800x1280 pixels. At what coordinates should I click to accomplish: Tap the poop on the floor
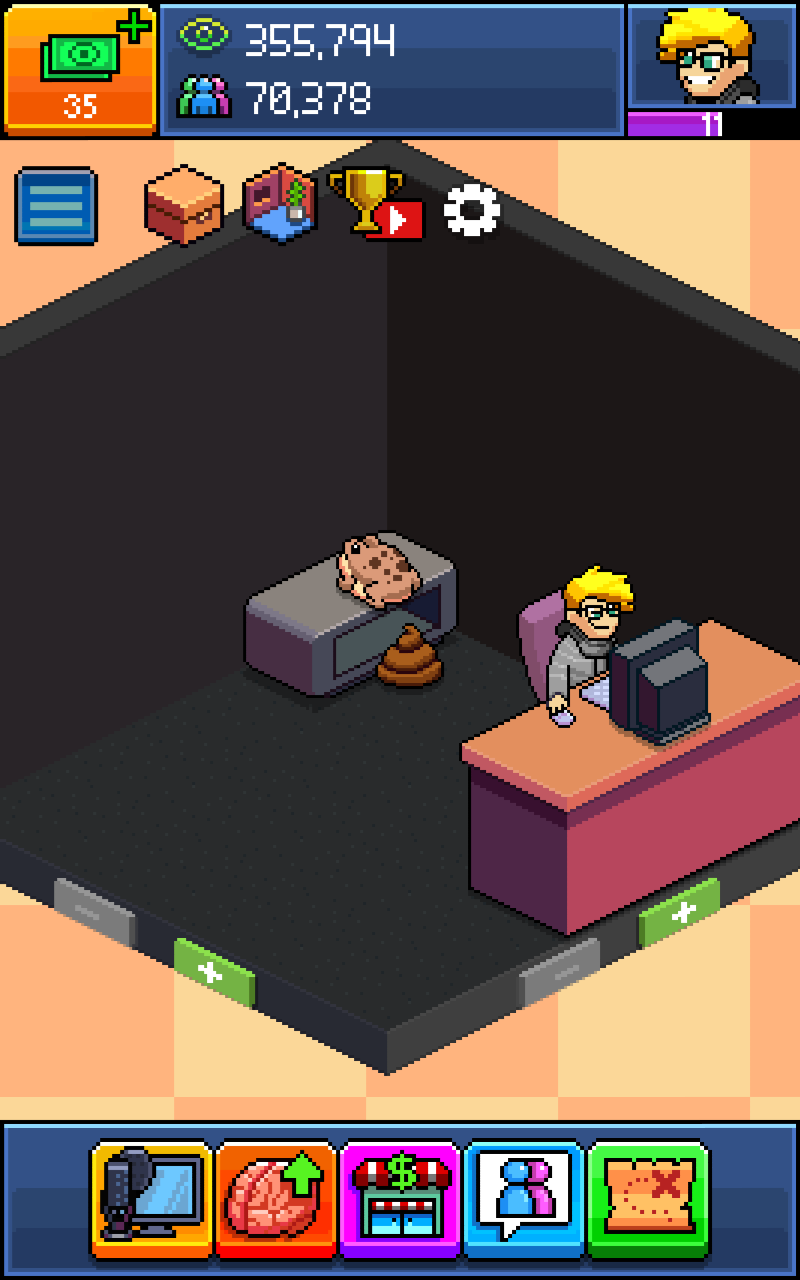[x=410, y=657]
